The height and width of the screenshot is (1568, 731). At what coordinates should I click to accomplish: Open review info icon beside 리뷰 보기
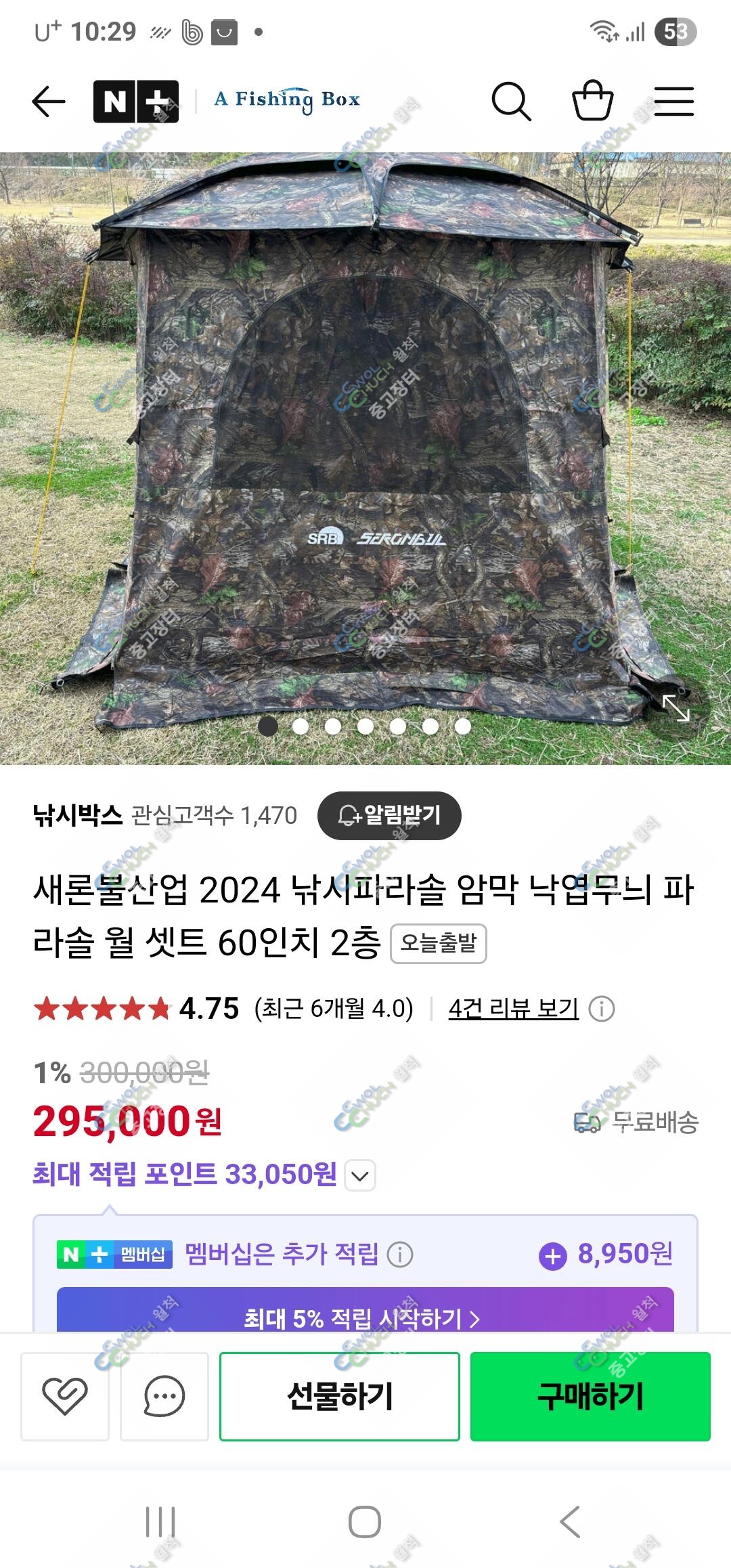[x=602, y=1009]
